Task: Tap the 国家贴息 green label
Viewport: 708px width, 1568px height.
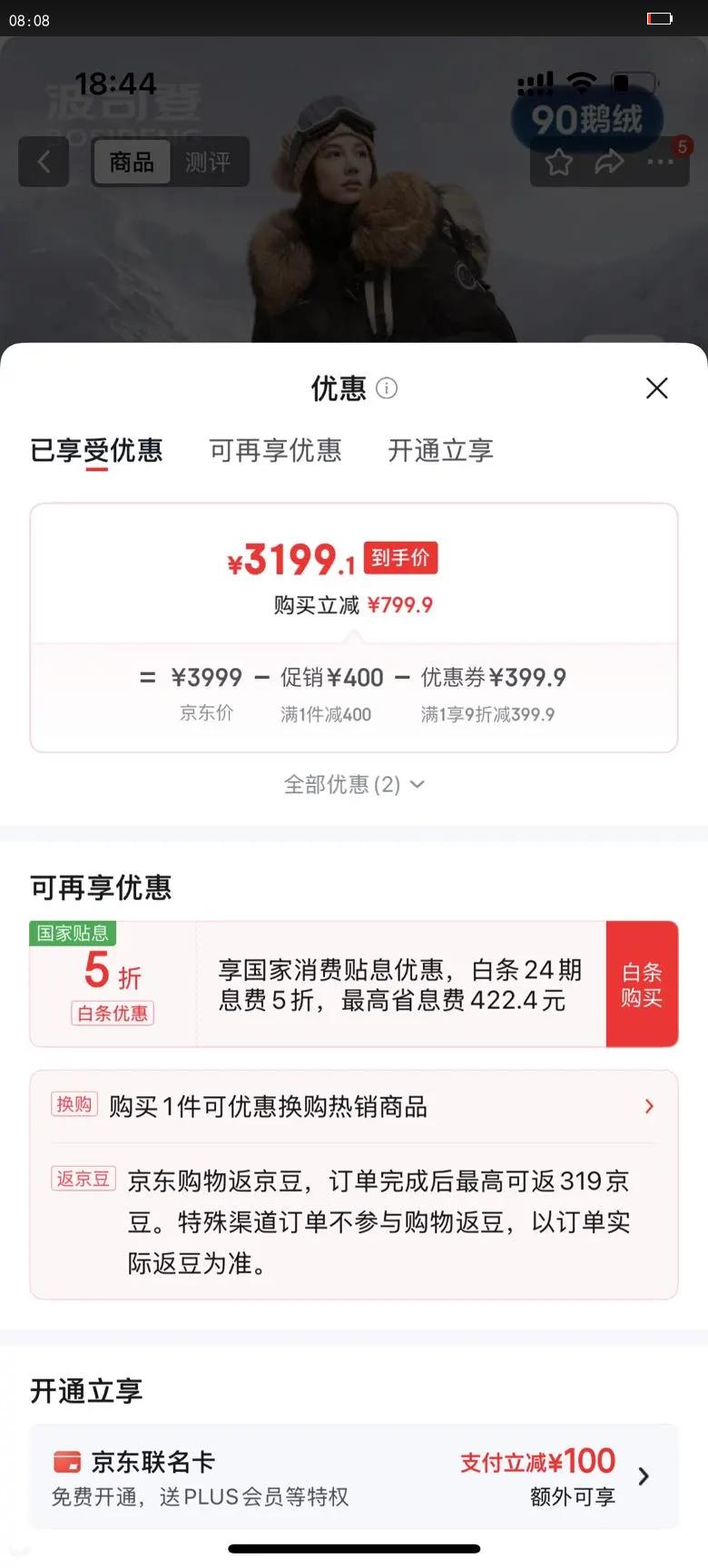Action: point(73,934)
